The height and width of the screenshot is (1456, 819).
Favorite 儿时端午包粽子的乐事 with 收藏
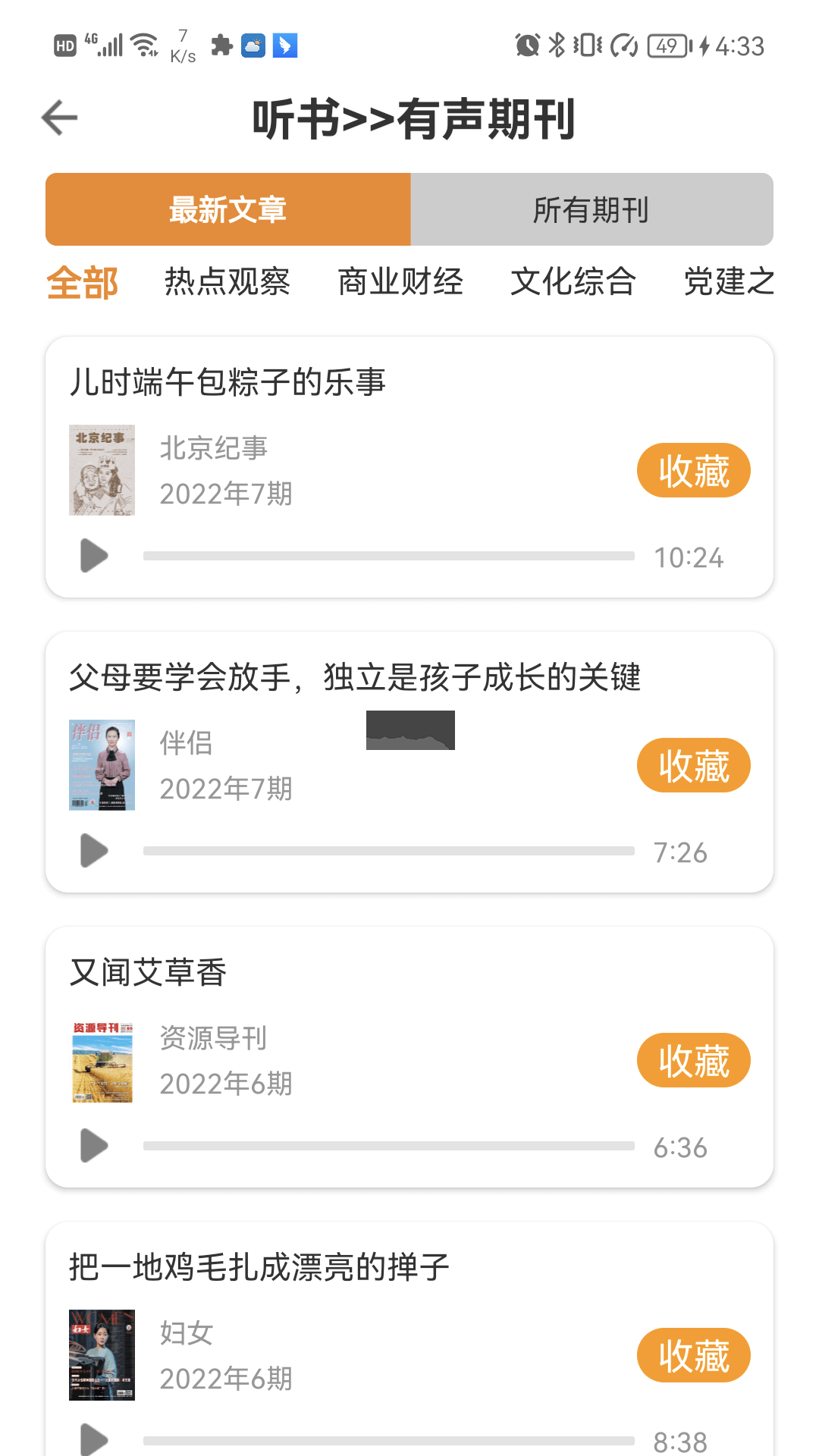click(x=693, y=470)
